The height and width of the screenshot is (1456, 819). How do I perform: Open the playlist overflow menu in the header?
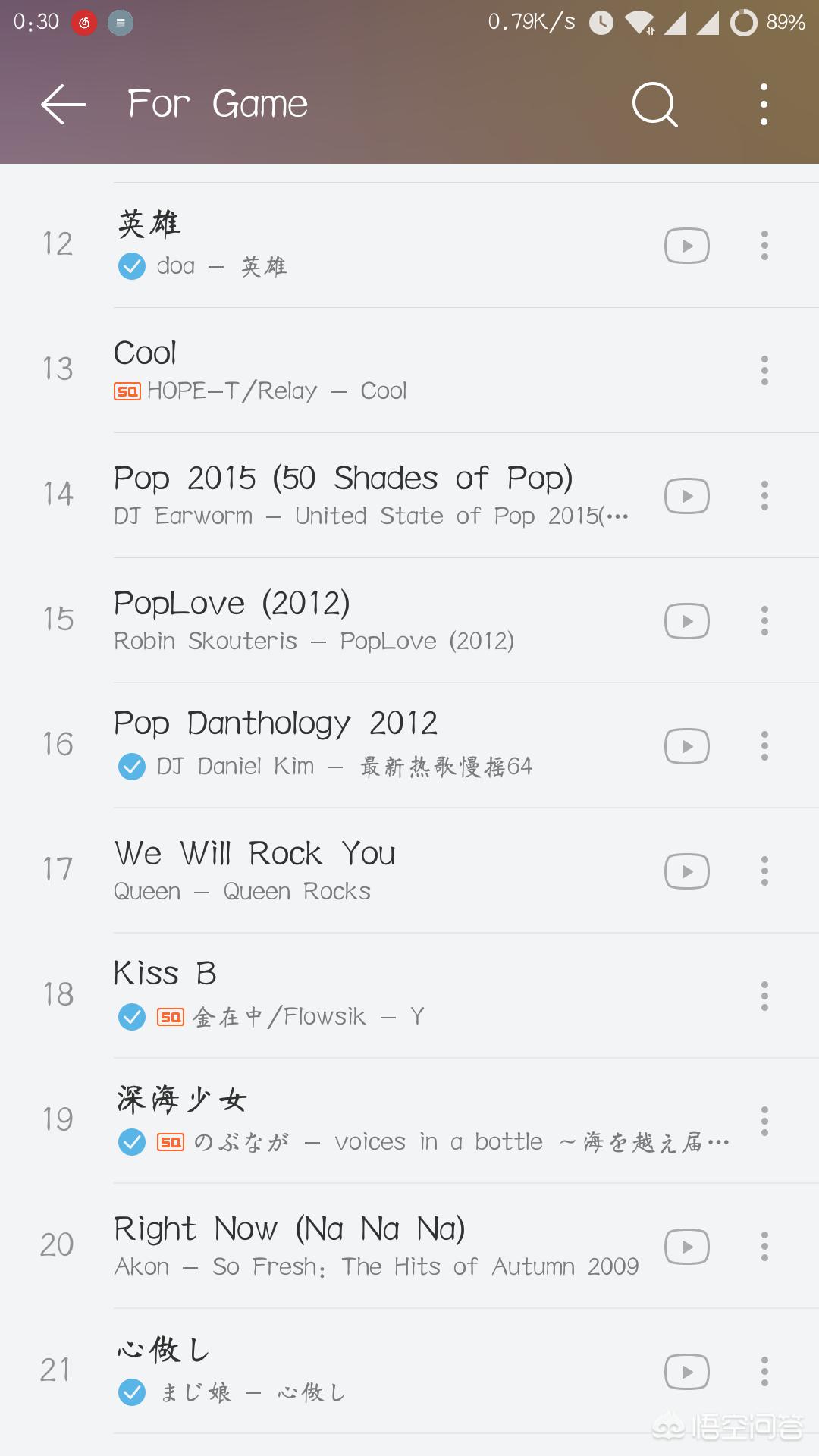(764, 104)
